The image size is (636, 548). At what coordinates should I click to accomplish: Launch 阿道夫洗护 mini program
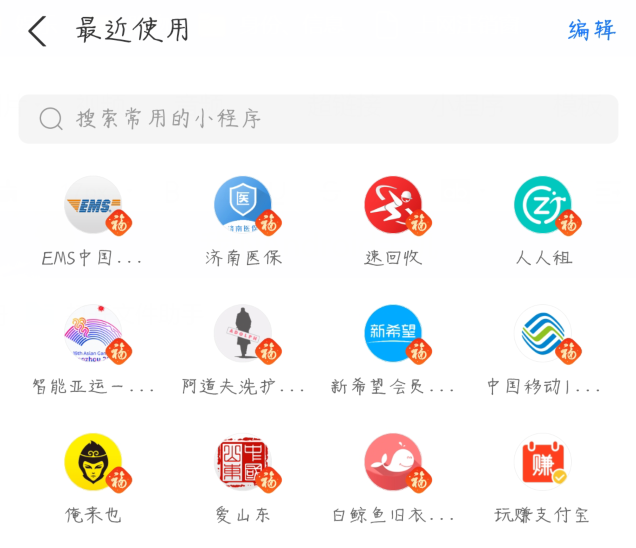pyautogui.click(x=243, y=334)
